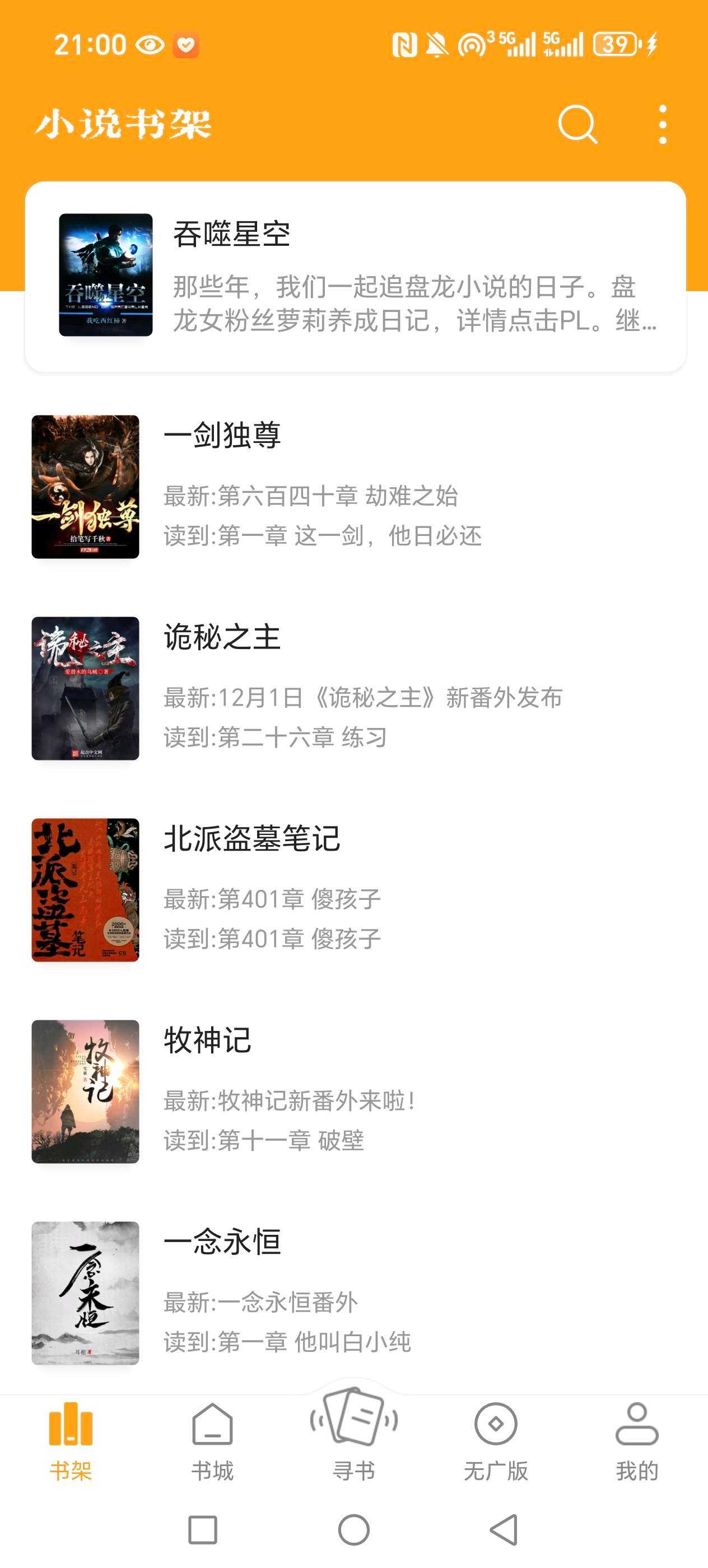The image size is (708, 1568).
Task: Open the novel 诡秘之主
Action: click(304, 688)
